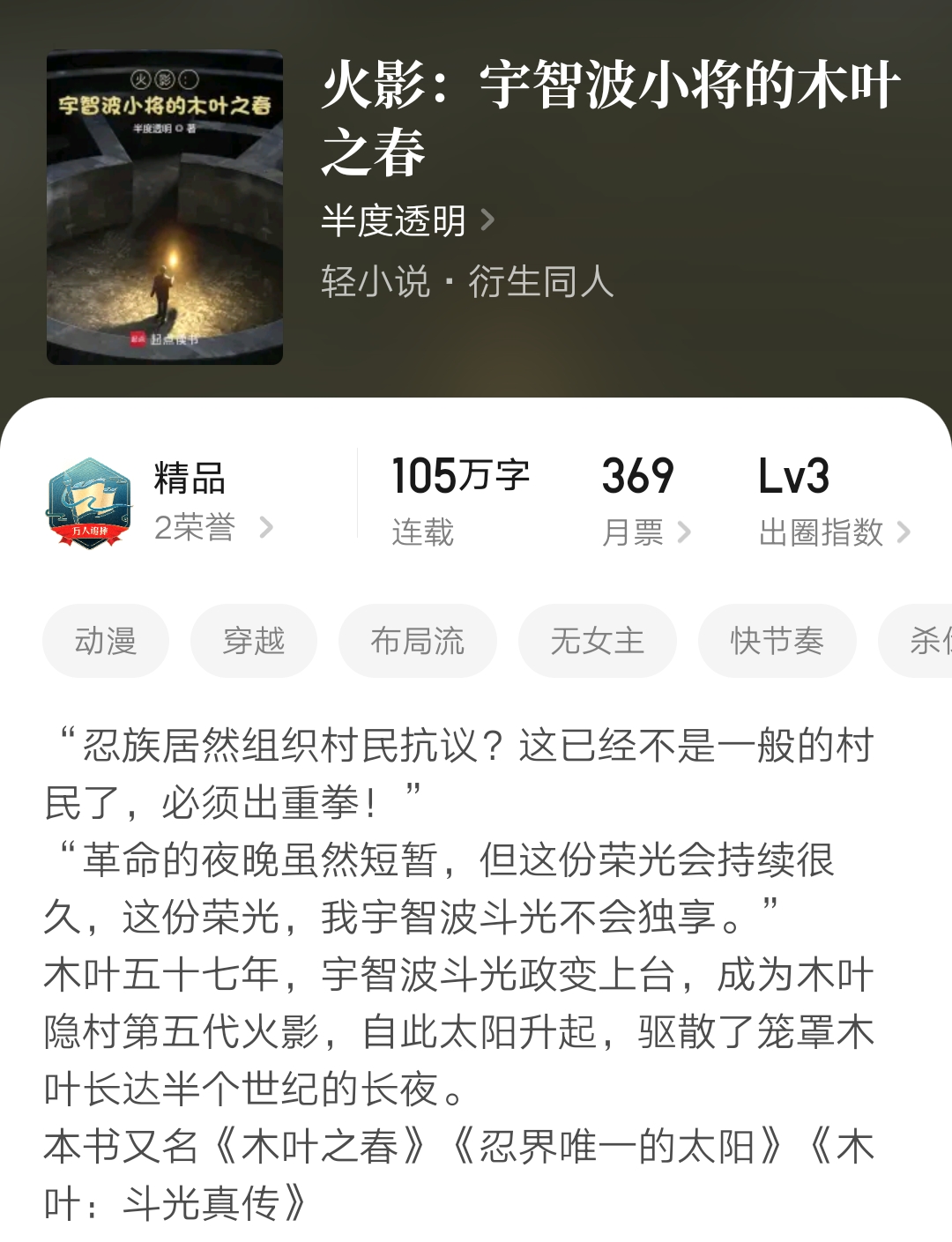Click the 布局流 tag
The width and height of the screenshot is (952, 1242).
pos(416,642)
